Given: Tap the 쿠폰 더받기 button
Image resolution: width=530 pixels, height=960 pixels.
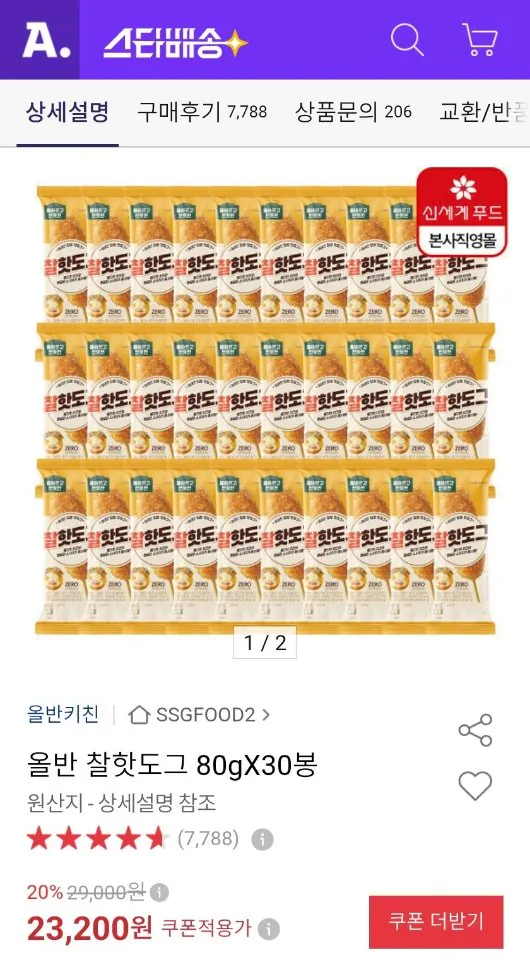Looking at the screenshot, I should (436, 921).
